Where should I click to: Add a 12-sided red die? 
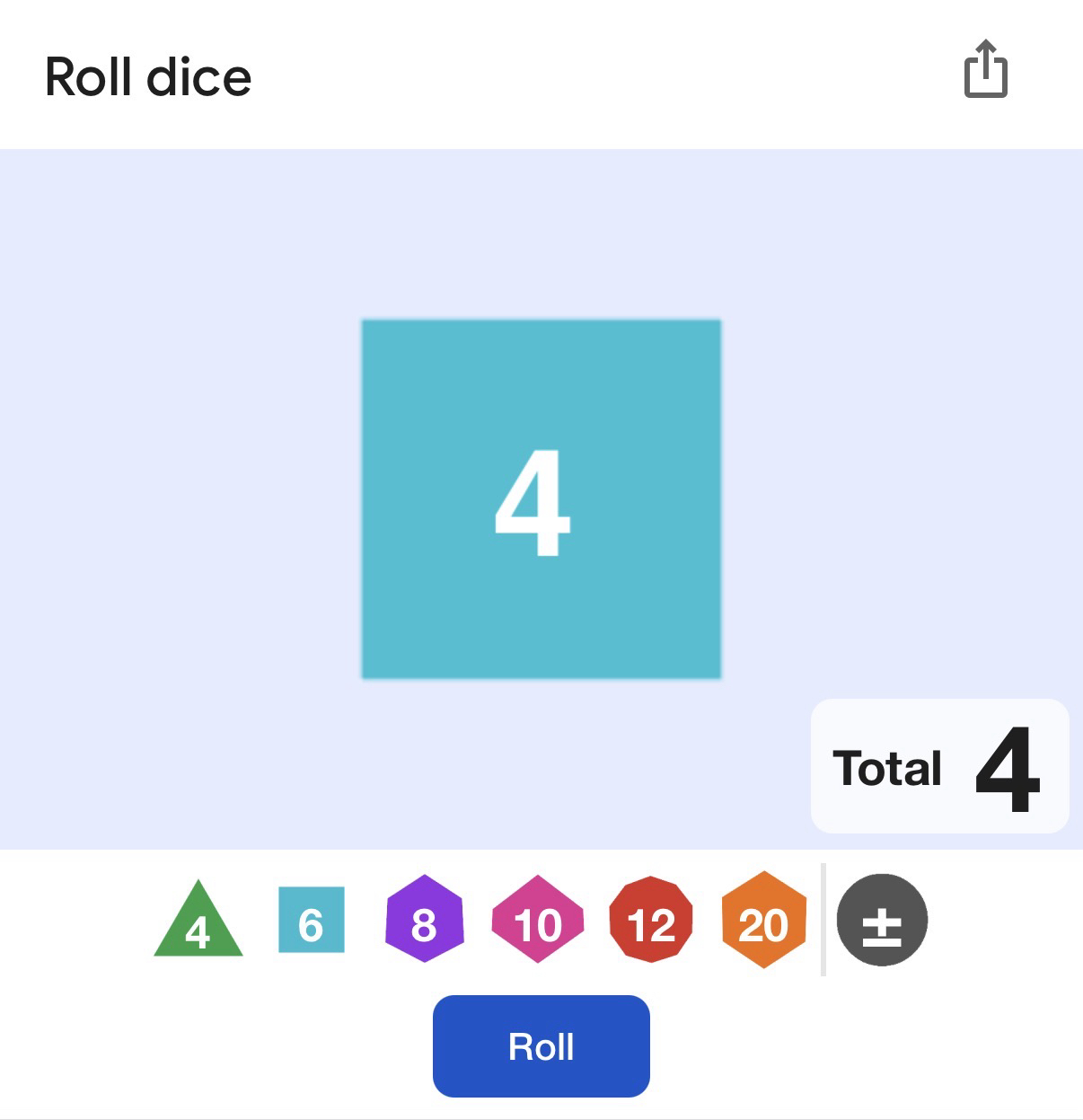tap(650, 920)
